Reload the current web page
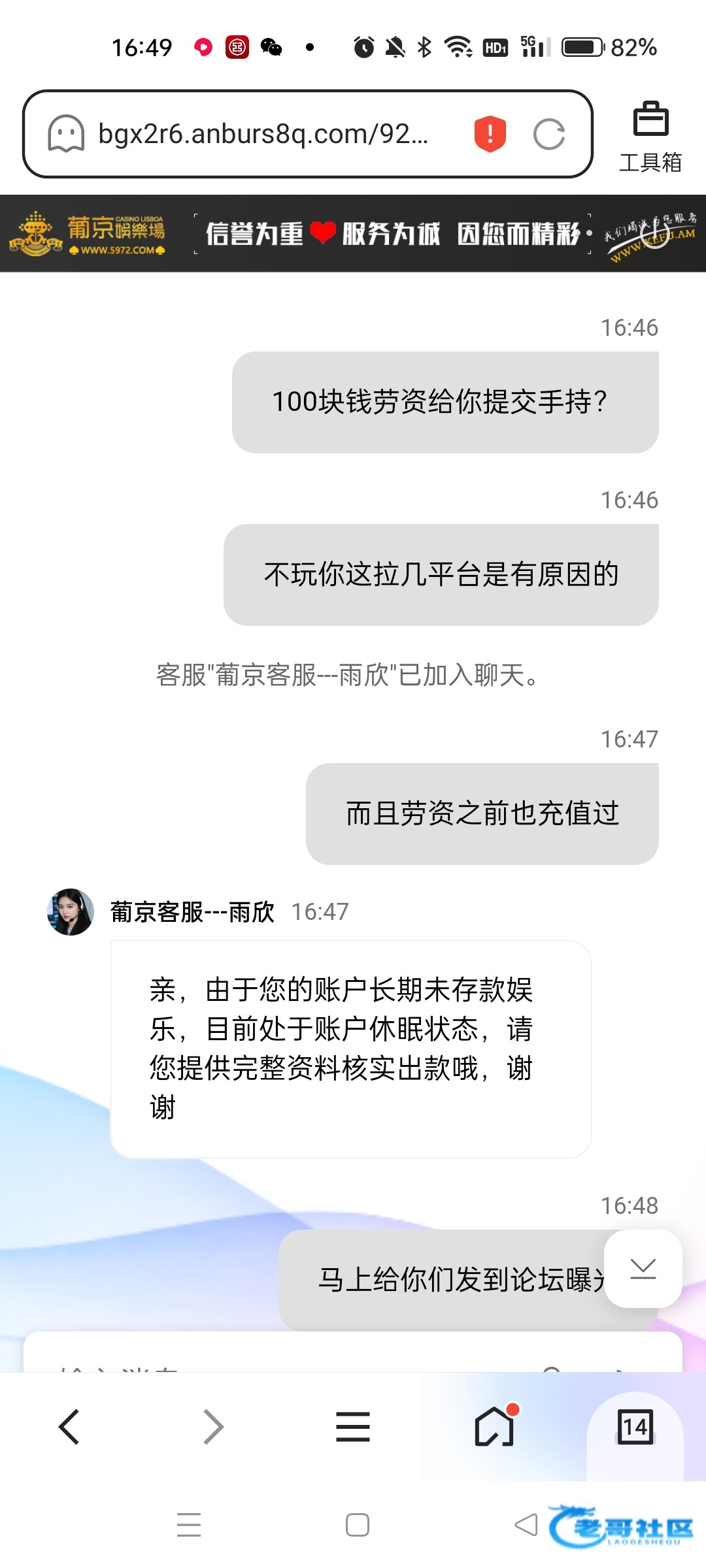This screenshot has height=1568, width=706. [548, 135]
